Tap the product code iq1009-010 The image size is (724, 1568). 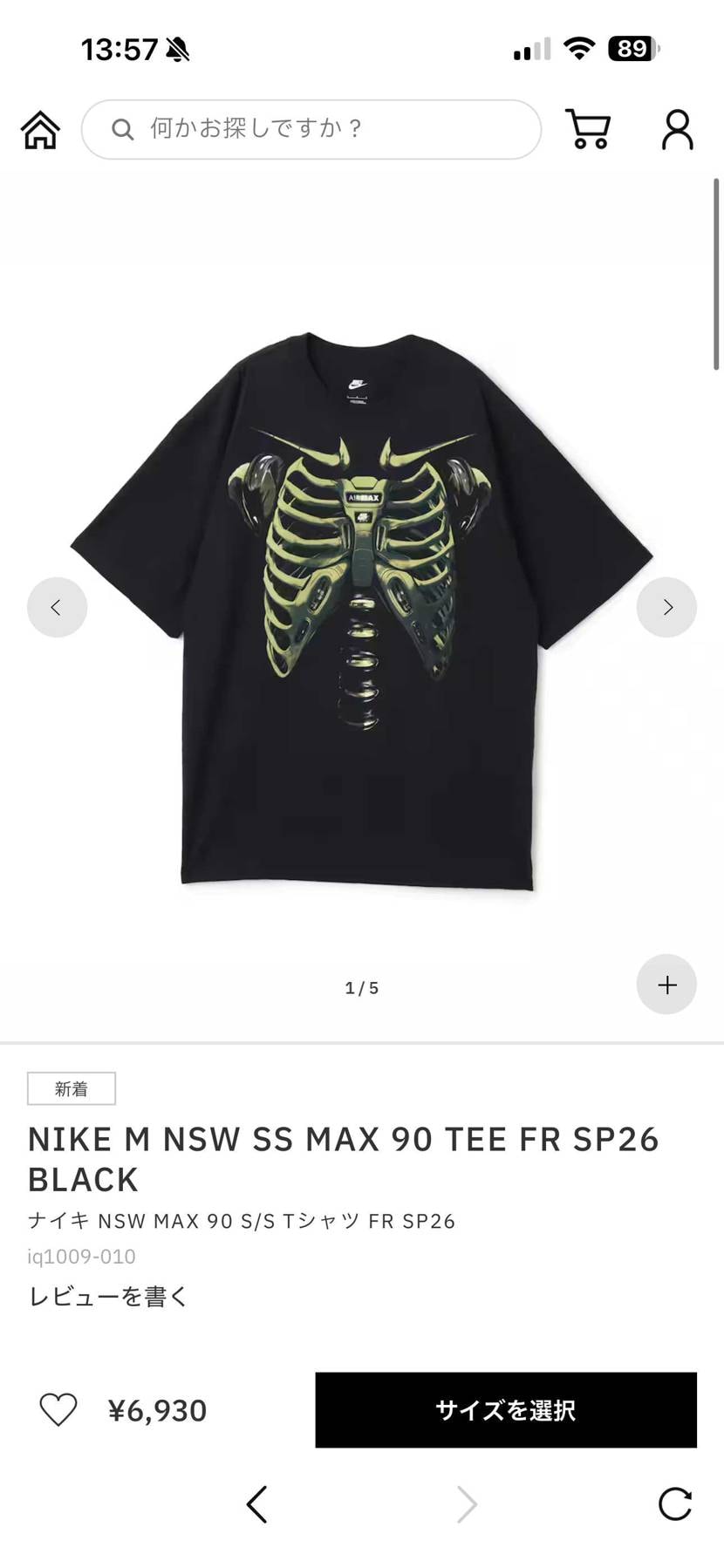(80, 1257)
